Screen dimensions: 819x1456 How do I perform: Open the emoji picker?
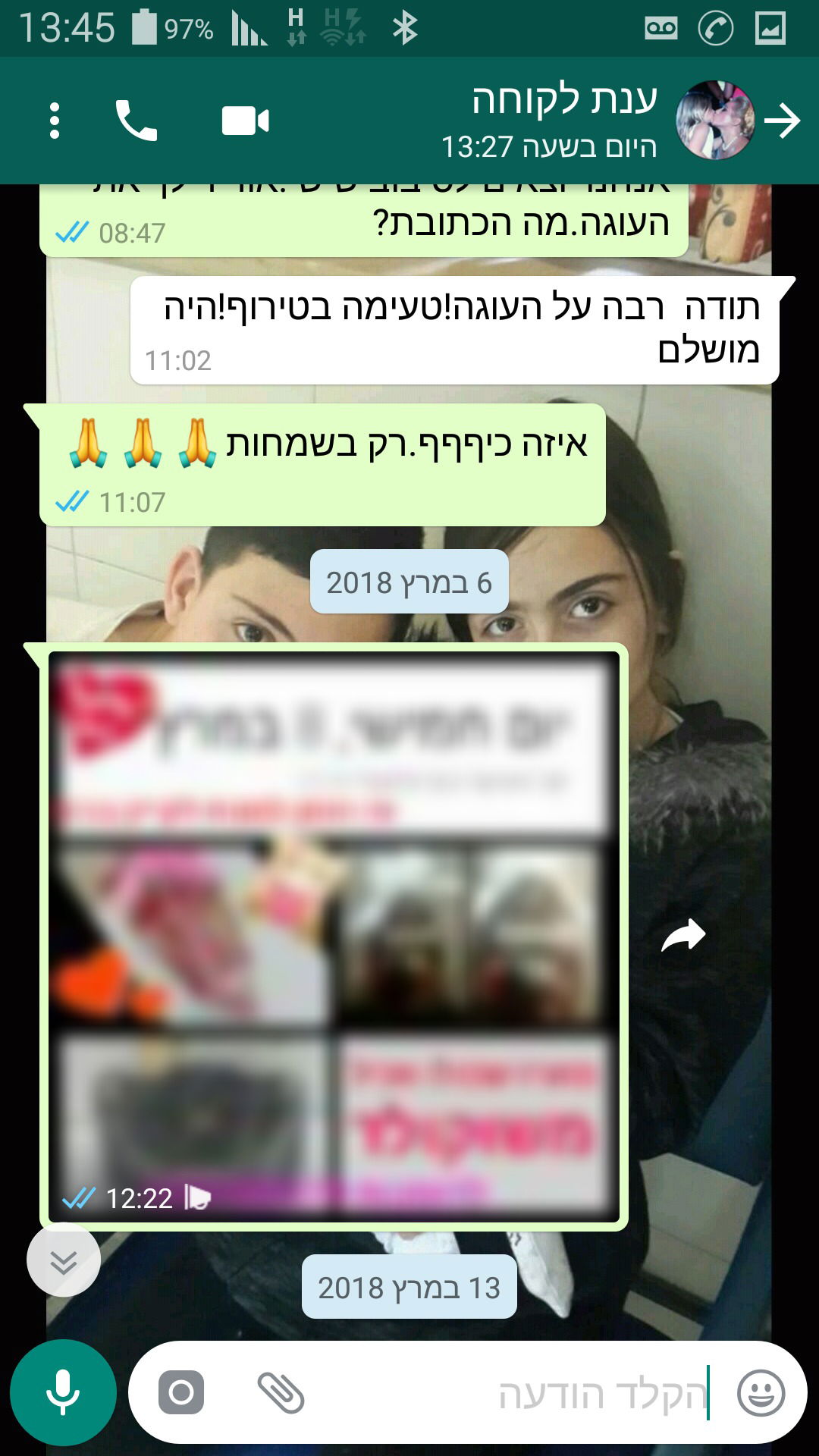point(761,1392)
